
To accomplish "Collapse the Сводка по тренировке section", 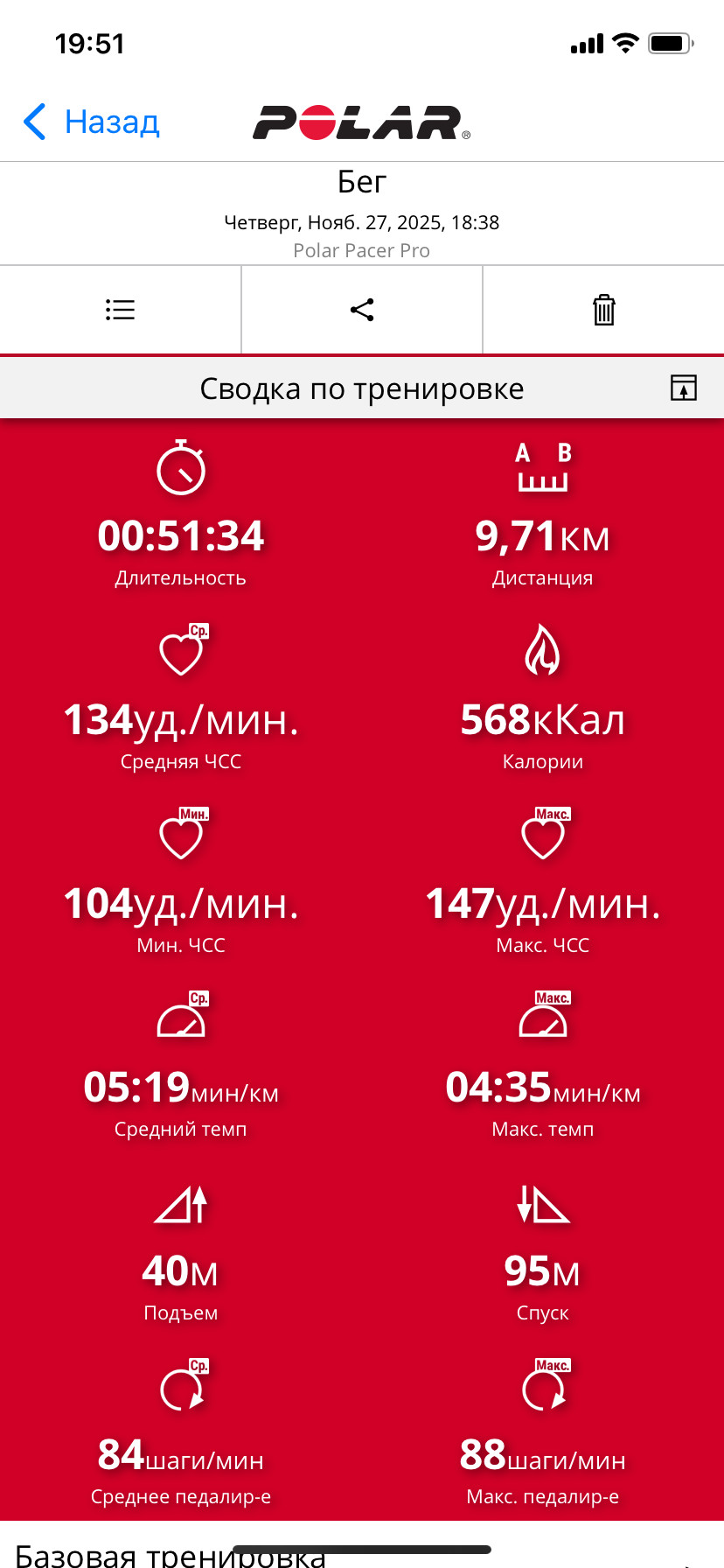I will tap(684, 388).
